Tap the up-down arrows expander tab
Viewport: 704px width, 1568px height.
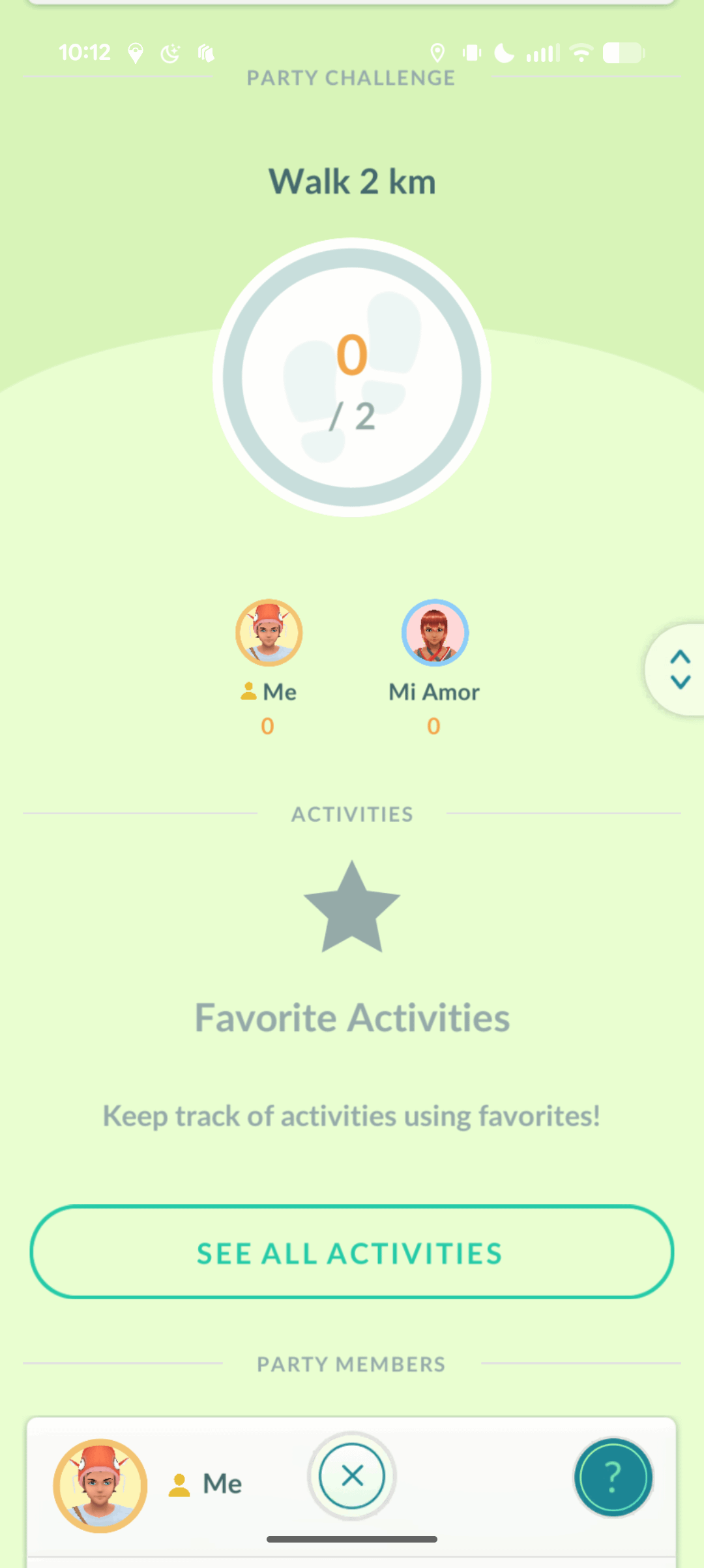677,670
